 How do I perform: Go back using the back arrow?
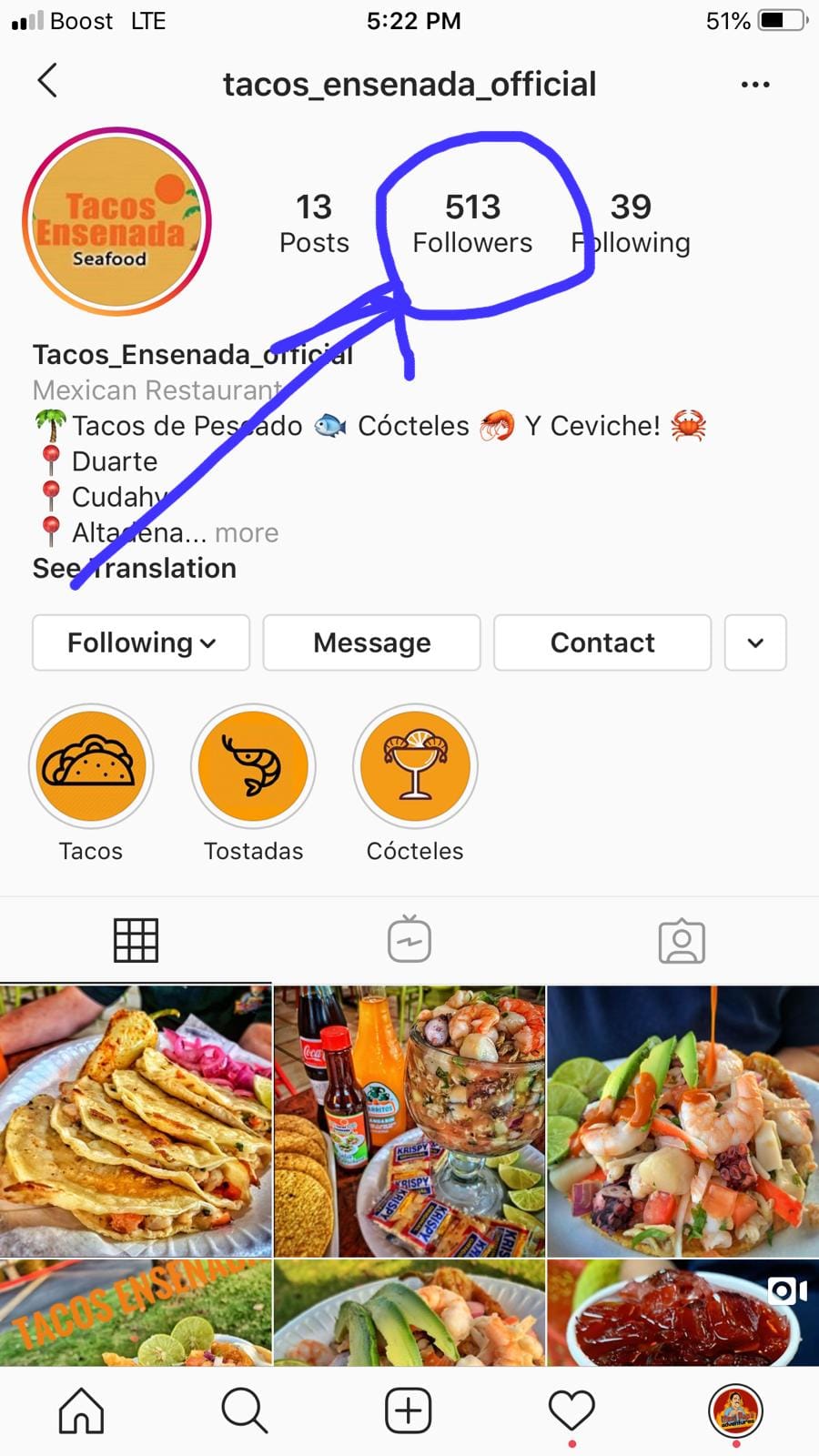tap(48, 81)
